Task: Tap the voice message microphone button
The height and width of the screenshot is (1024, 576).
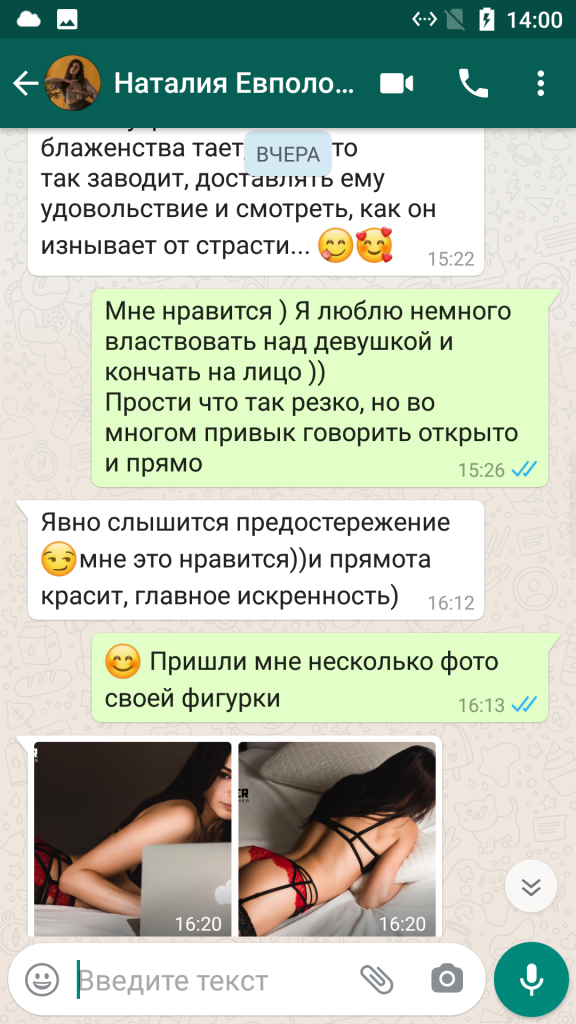Action: click(x=531, y=980)
